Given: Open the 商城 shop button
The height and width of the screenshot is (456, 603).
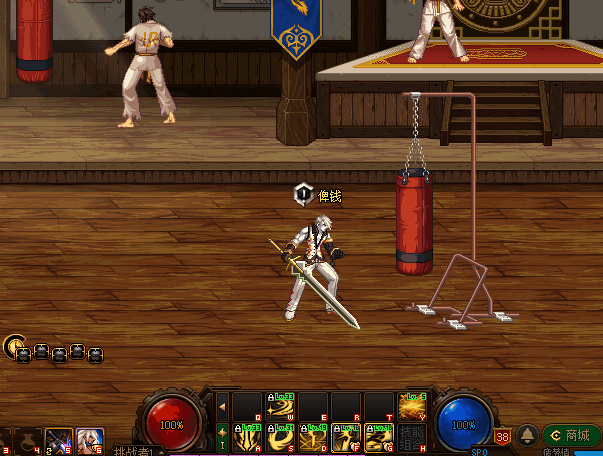Looking at the screenshot, I should (x=571, y=435).
